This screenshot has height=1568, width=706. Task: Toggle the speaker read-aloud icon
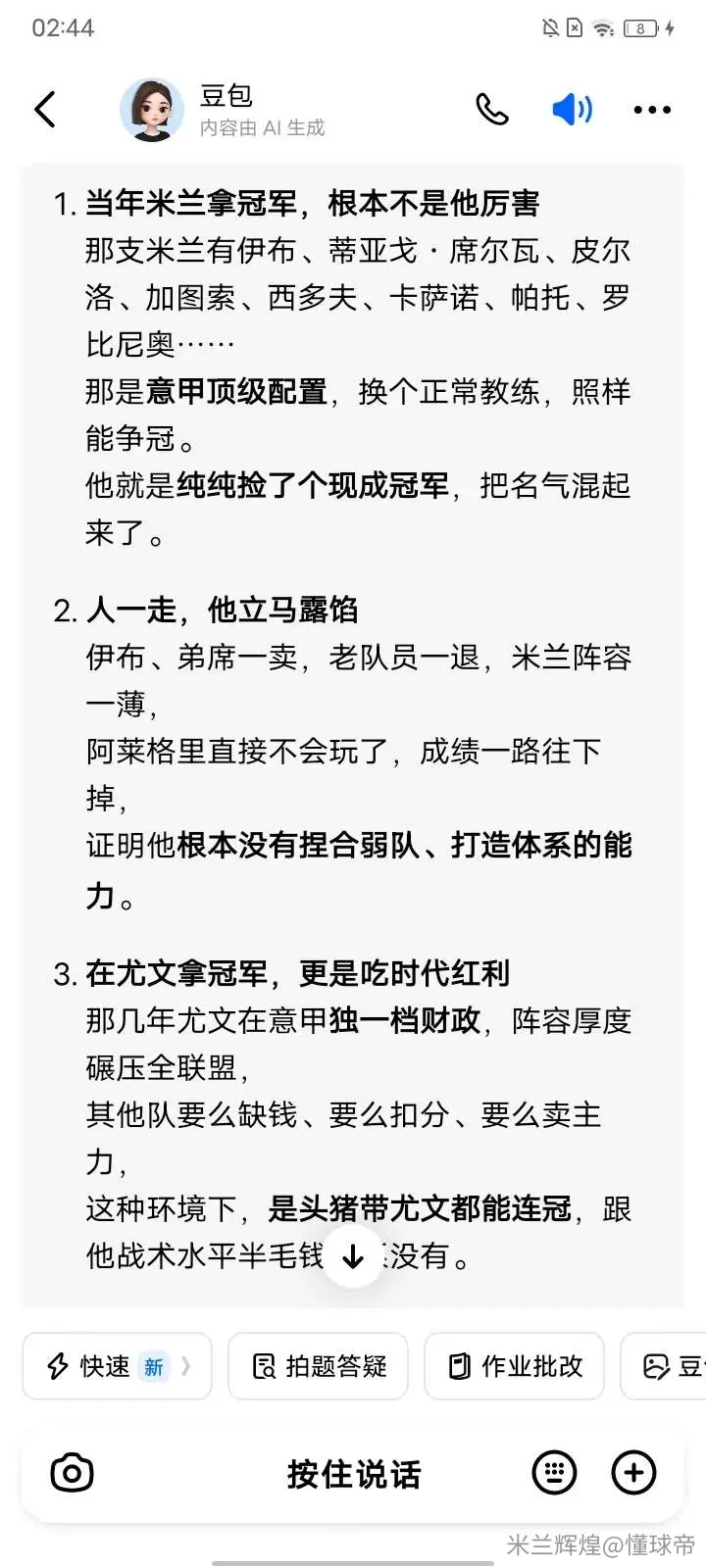click(x=573, y=109)
